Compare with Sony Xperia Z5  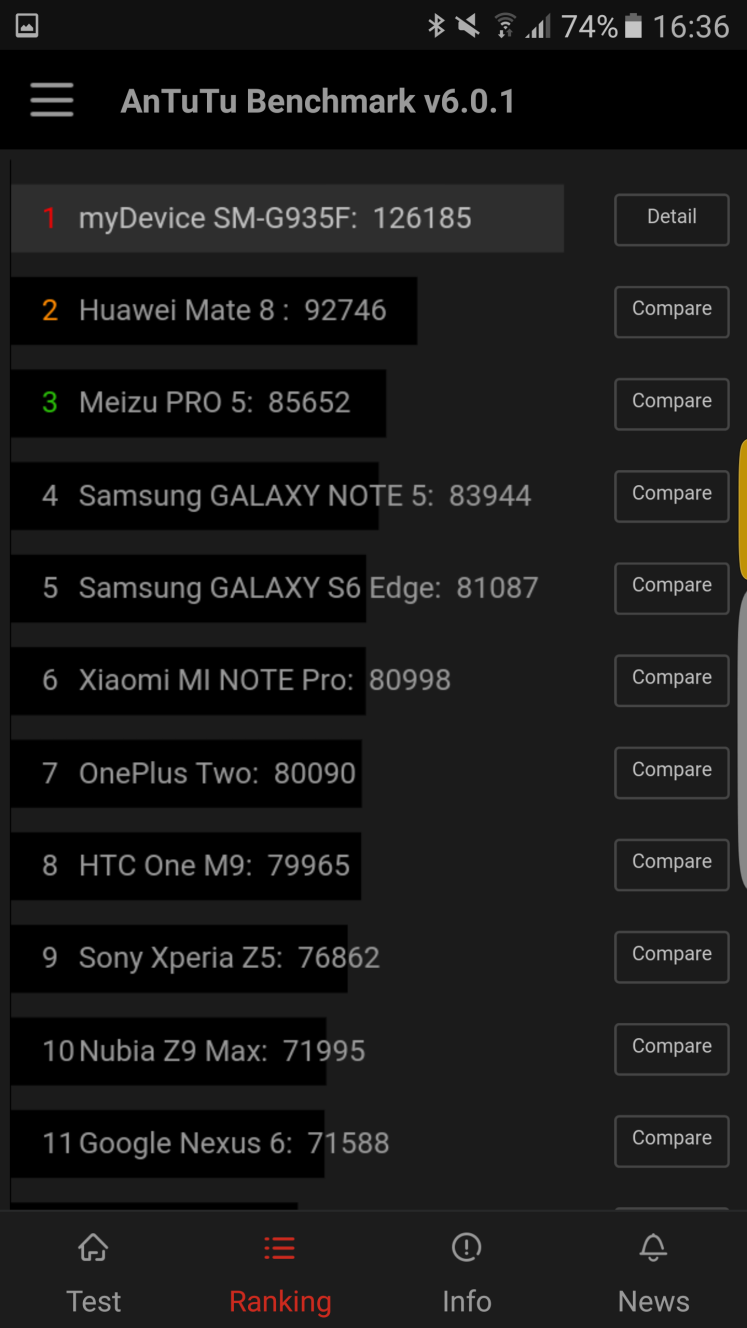click(x=671, y=955)
